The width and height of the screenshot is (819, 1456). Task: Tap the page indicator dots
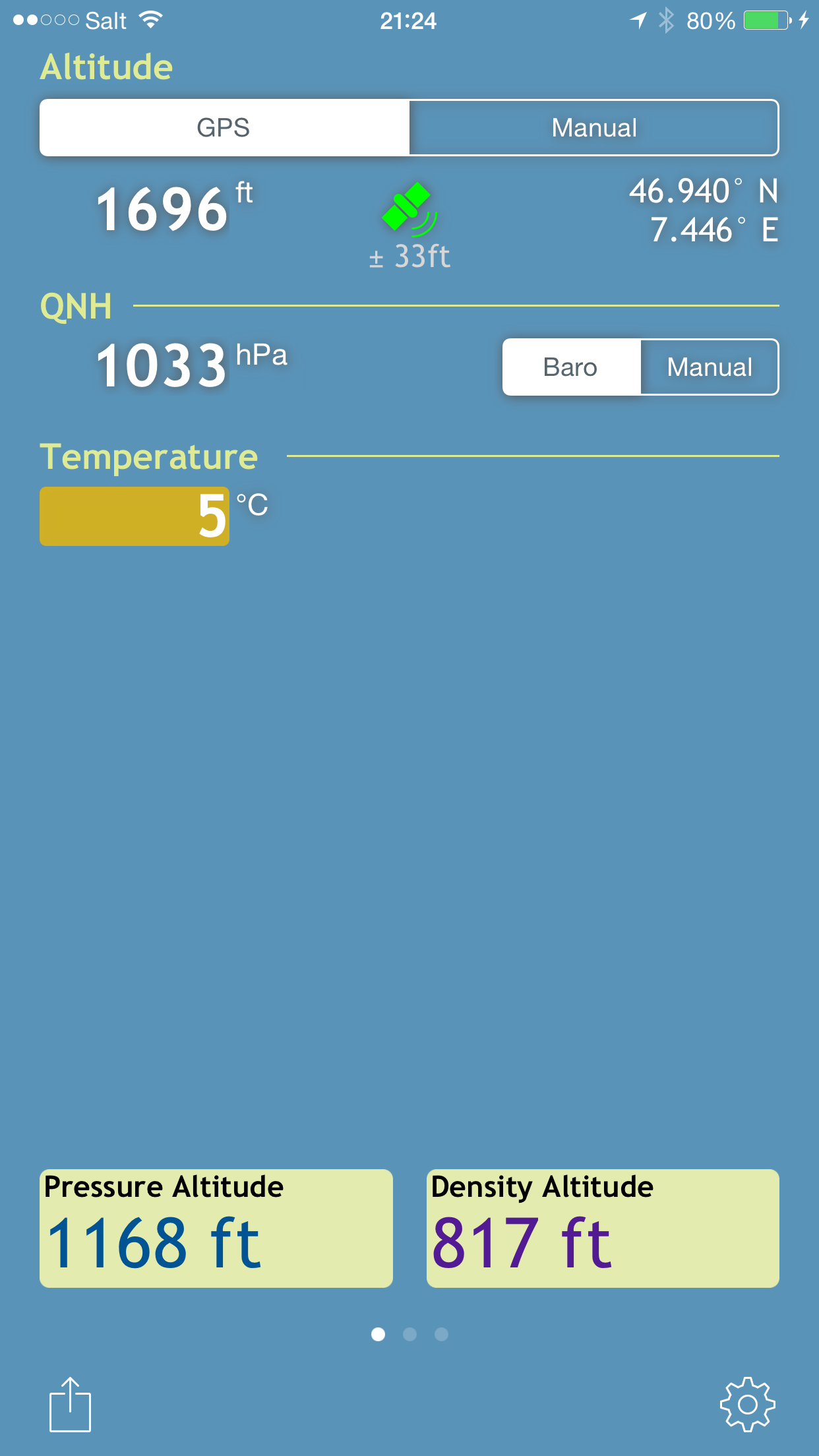(x=409, y=1335)
